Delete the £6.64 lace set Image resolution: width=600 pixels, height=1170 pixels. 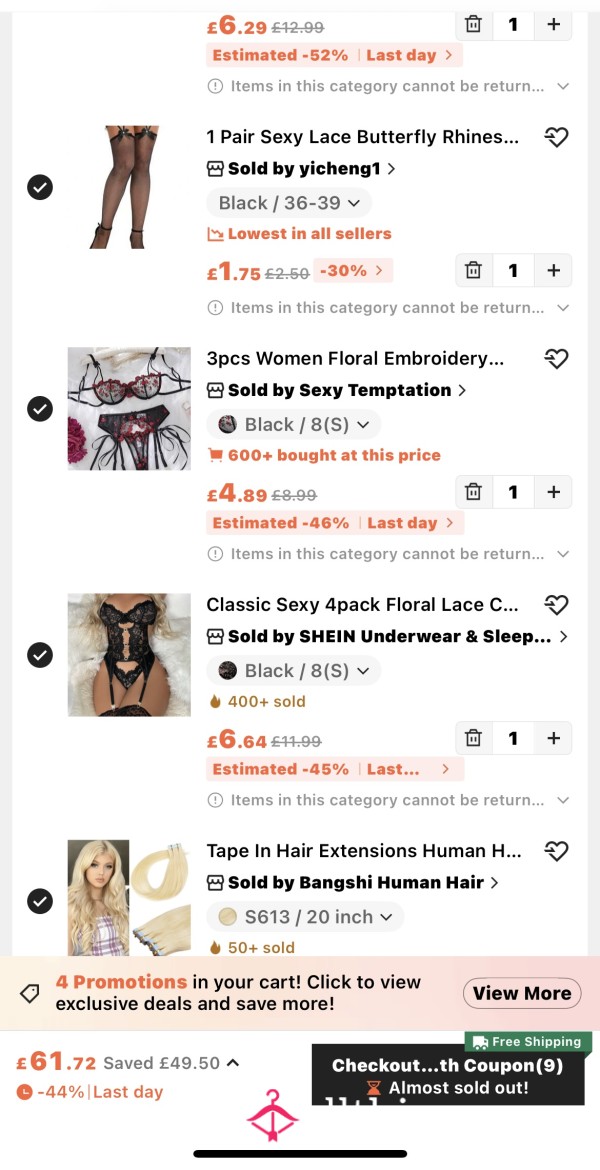pyautogui.click(x=473, y=738)
